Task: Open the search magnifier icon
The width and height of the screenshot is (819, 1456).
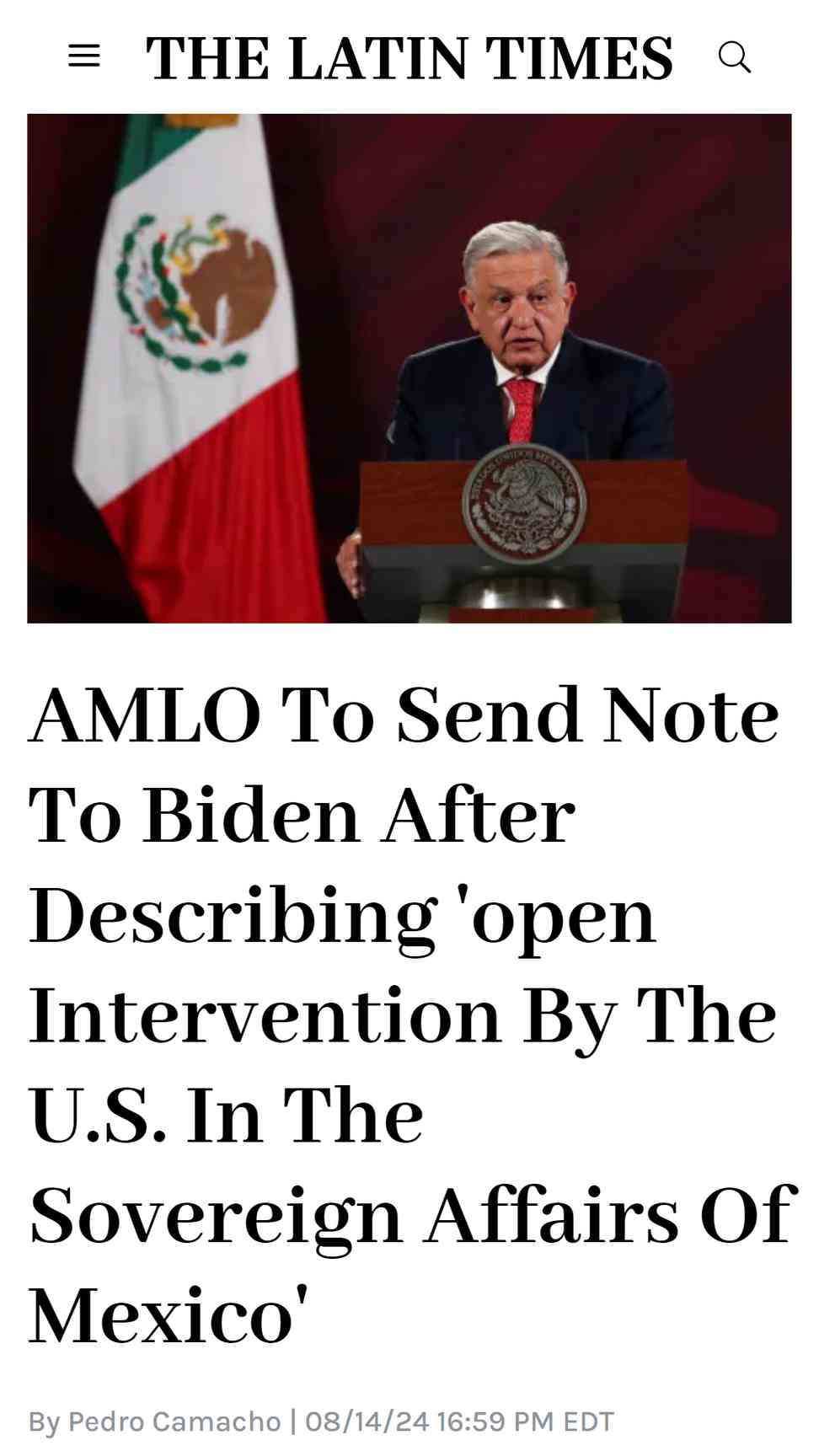Action: [x=734, y=57]
